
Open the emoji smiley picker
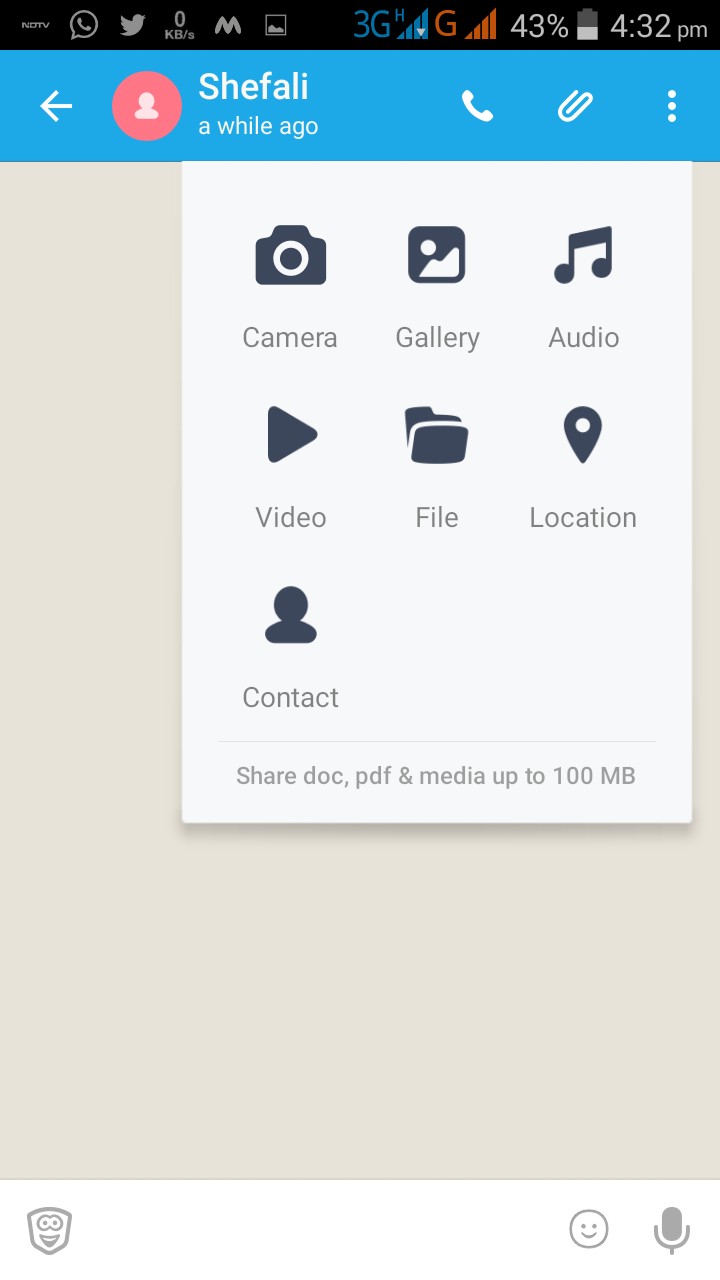(x=589, y=1229)
